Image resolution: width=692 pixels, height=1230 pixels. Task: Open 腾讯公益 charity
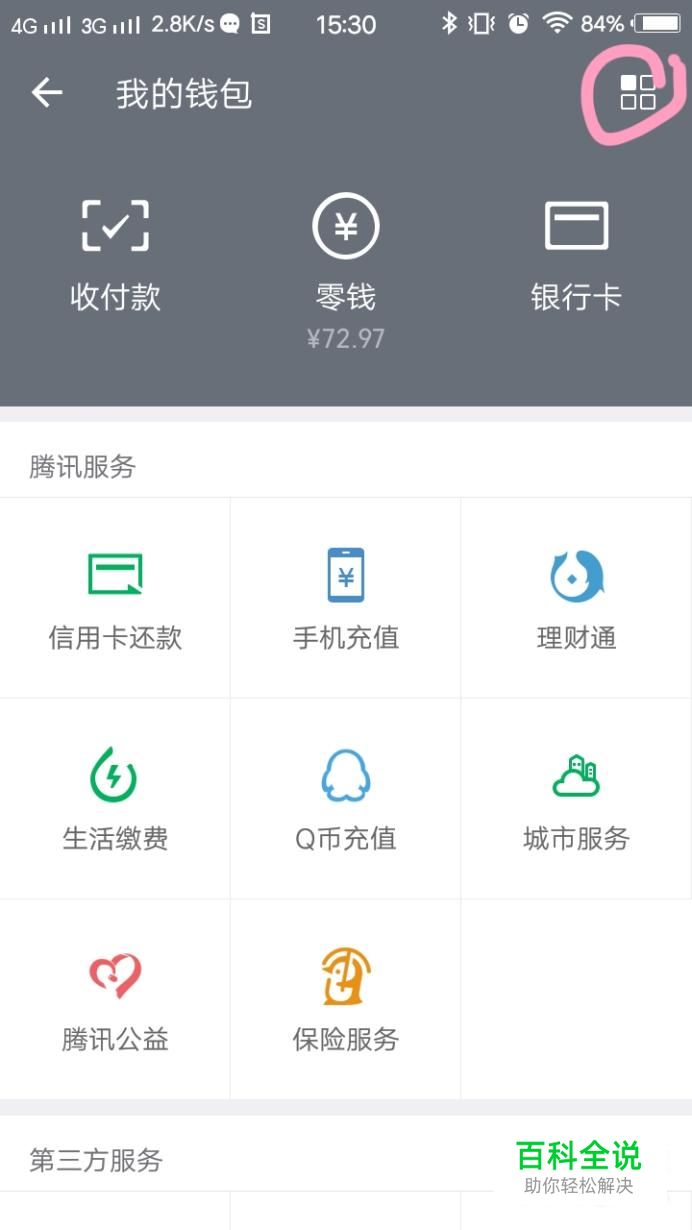click(x=115, y=999)
